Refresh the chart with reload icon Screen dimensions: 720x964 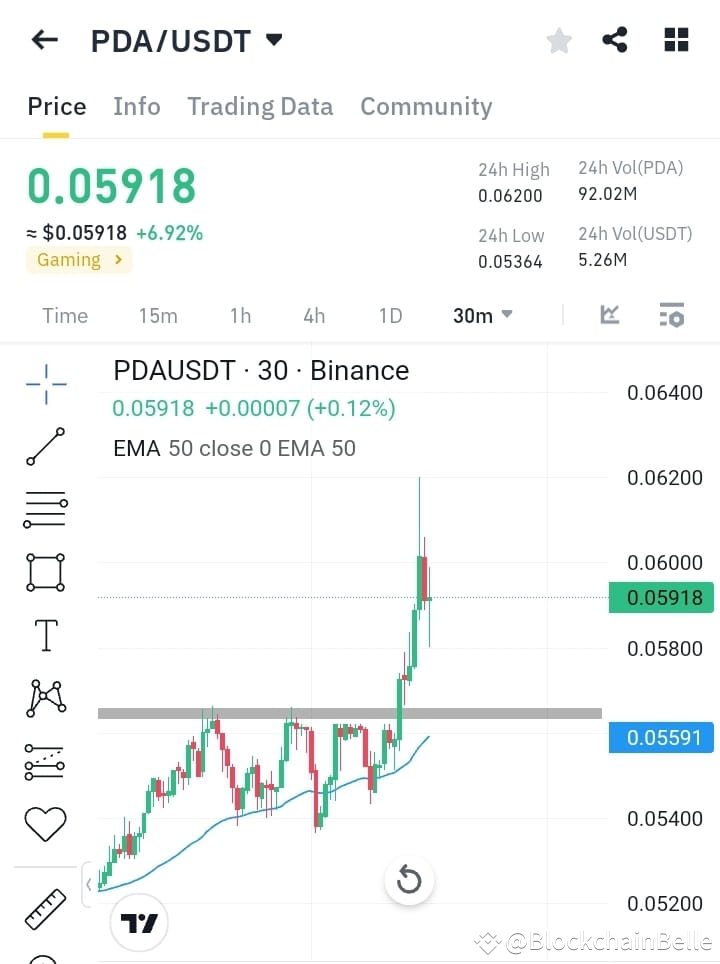(409, 880)
